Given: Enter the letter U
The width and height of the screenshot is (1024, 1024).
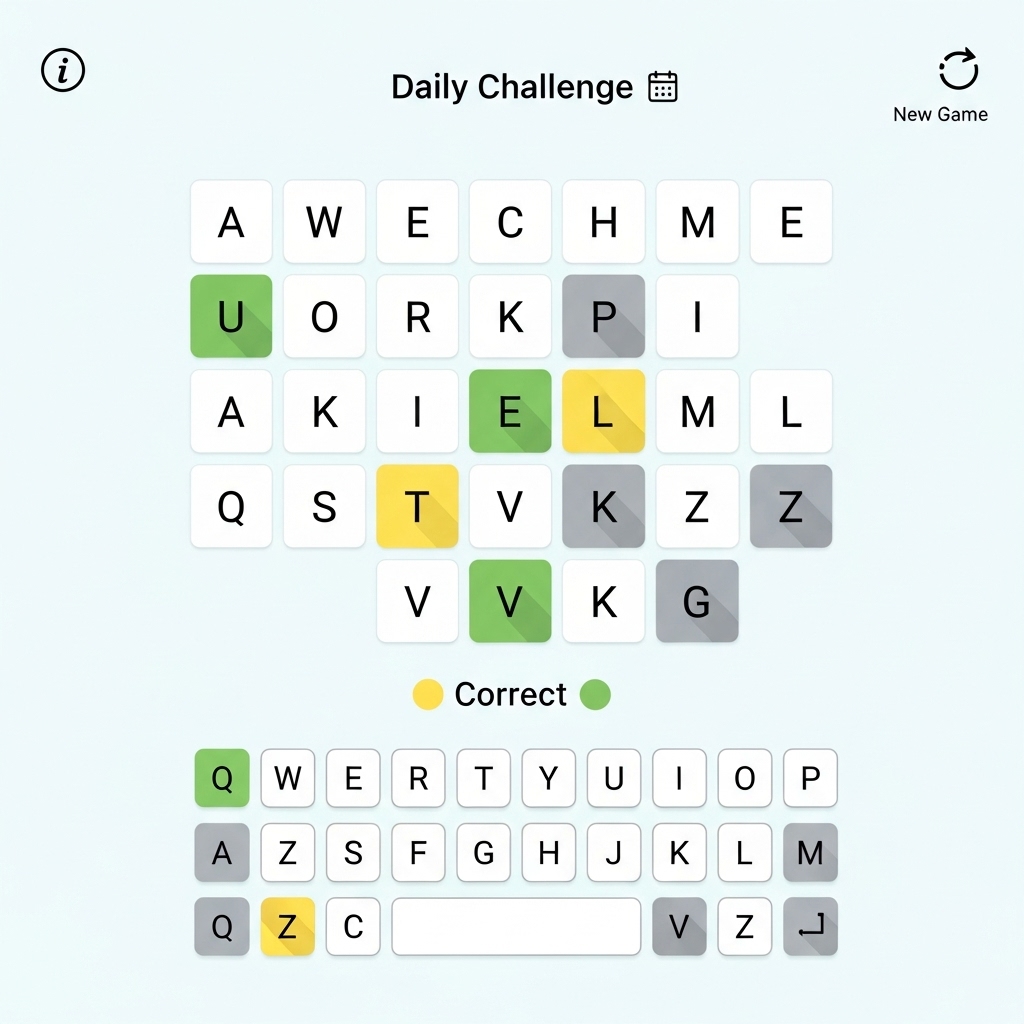Looking at the screenshot, I should [614, 778].
